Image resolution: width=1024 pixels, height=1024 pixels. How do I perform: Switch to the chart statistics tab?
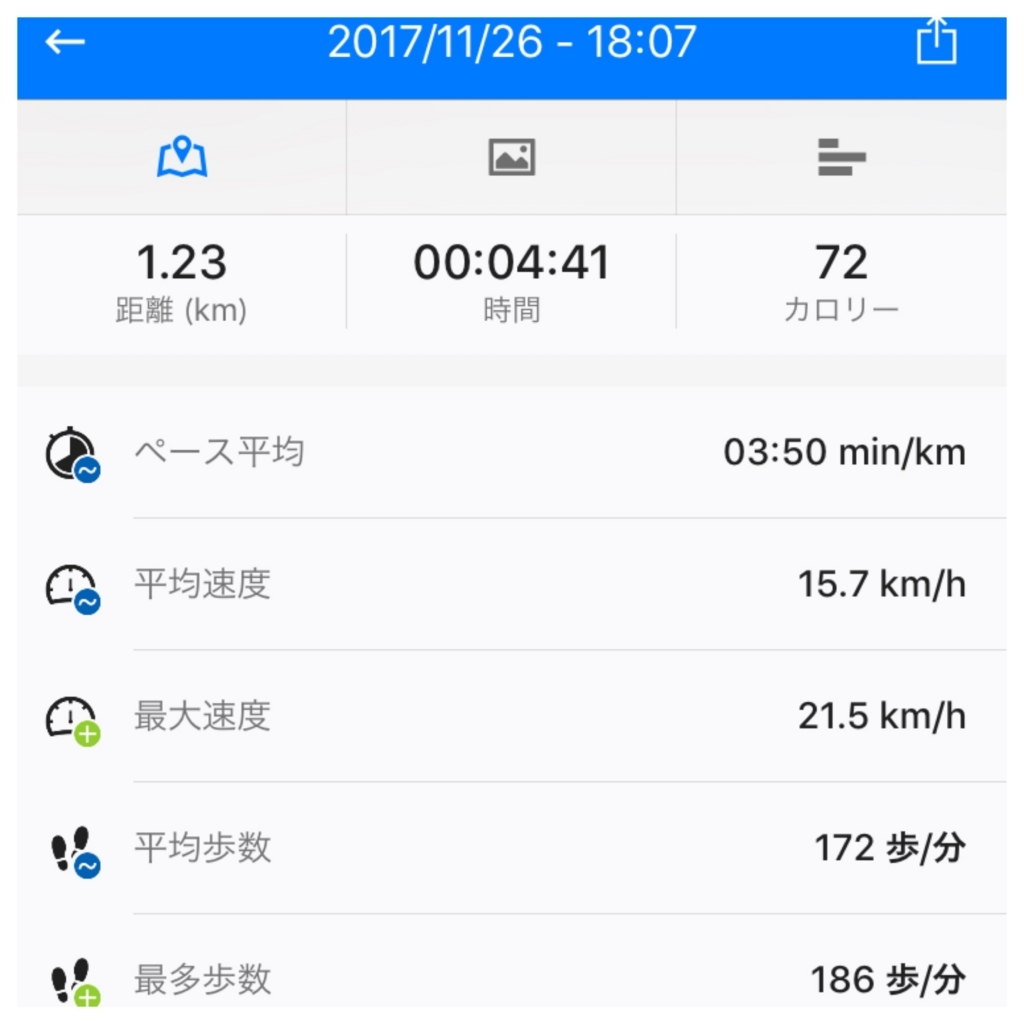[841, 158]
